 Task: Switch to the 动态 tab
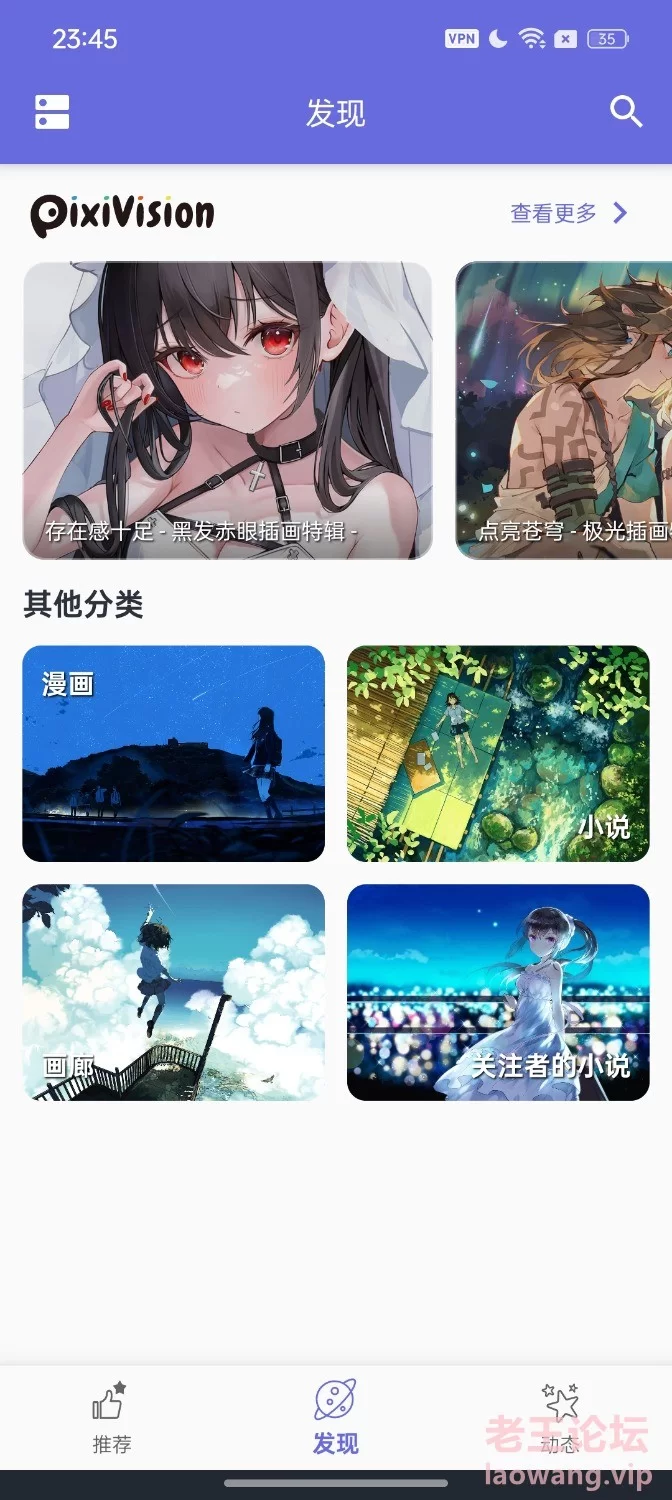click(559, 1417)
